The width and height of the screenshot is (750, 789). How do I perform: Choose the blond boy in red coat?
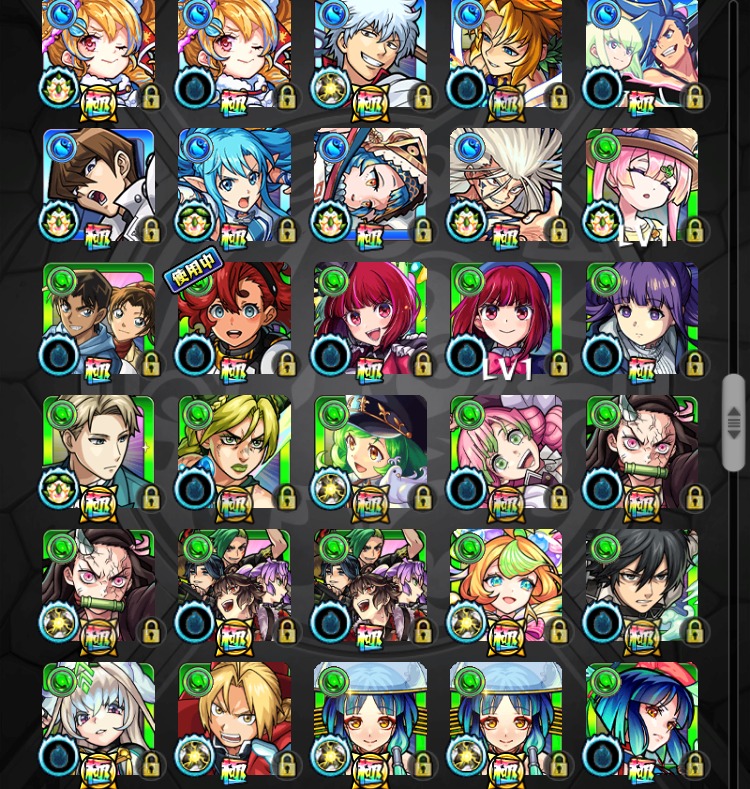point(235,720)
